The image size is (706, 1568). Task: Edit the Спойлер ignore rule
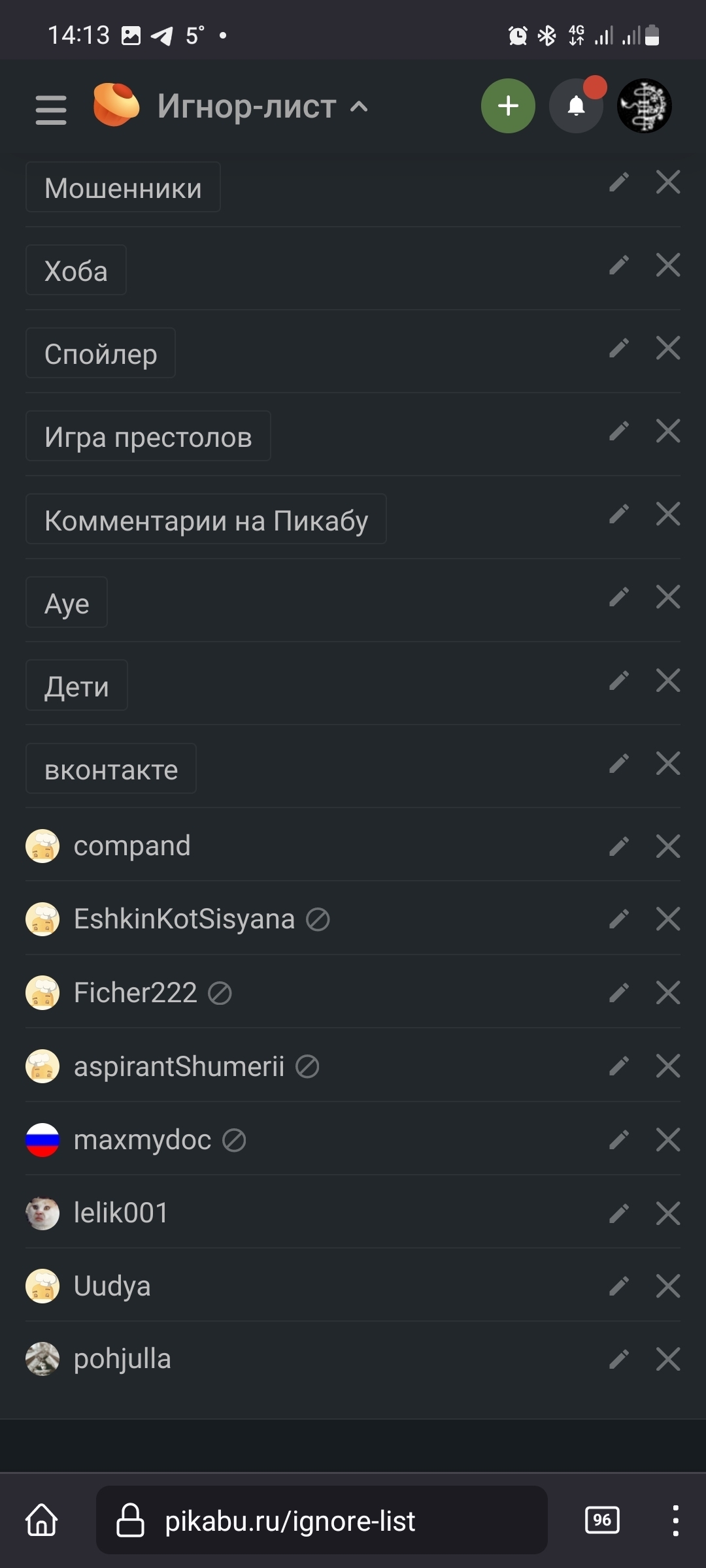618,348
